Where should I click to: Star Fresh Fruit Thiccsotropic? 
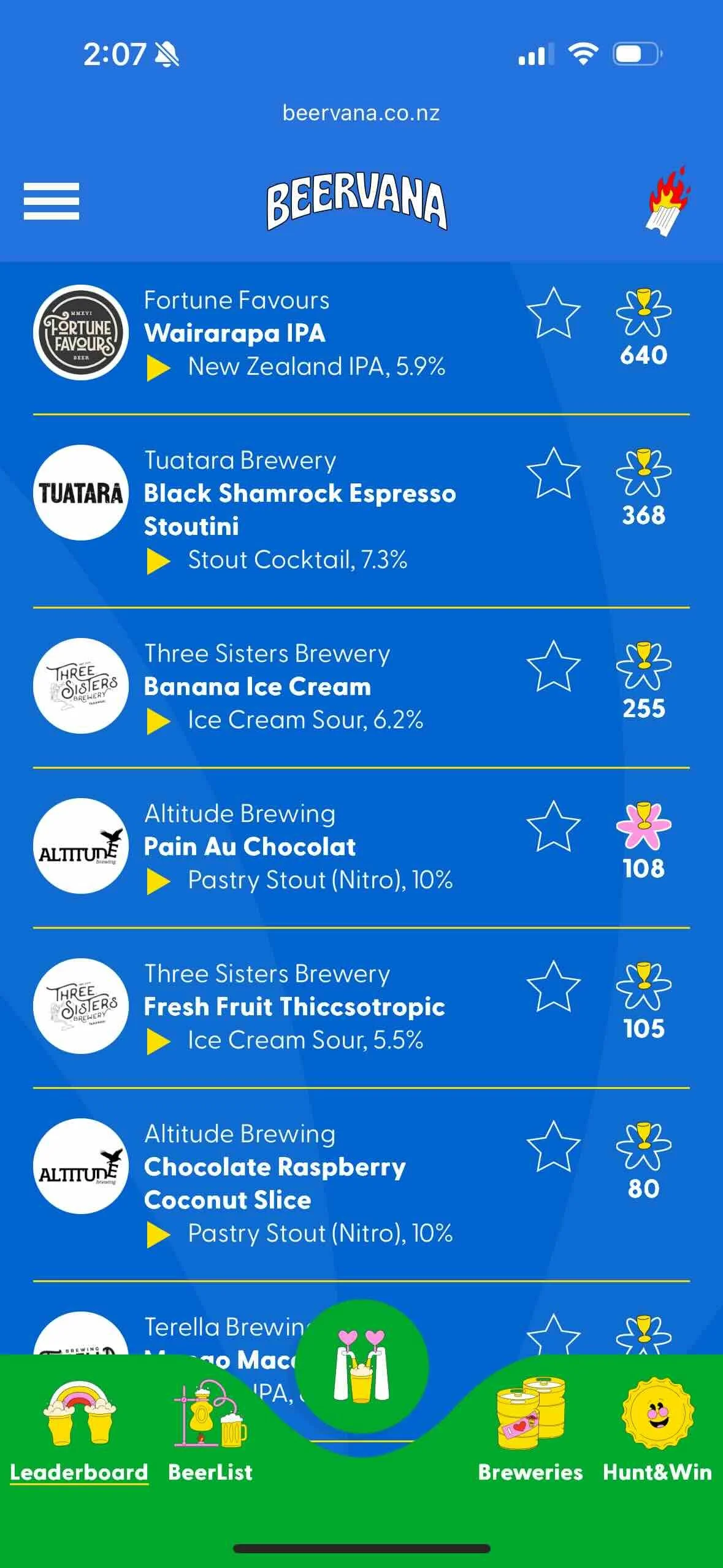[x=553, y=986]
